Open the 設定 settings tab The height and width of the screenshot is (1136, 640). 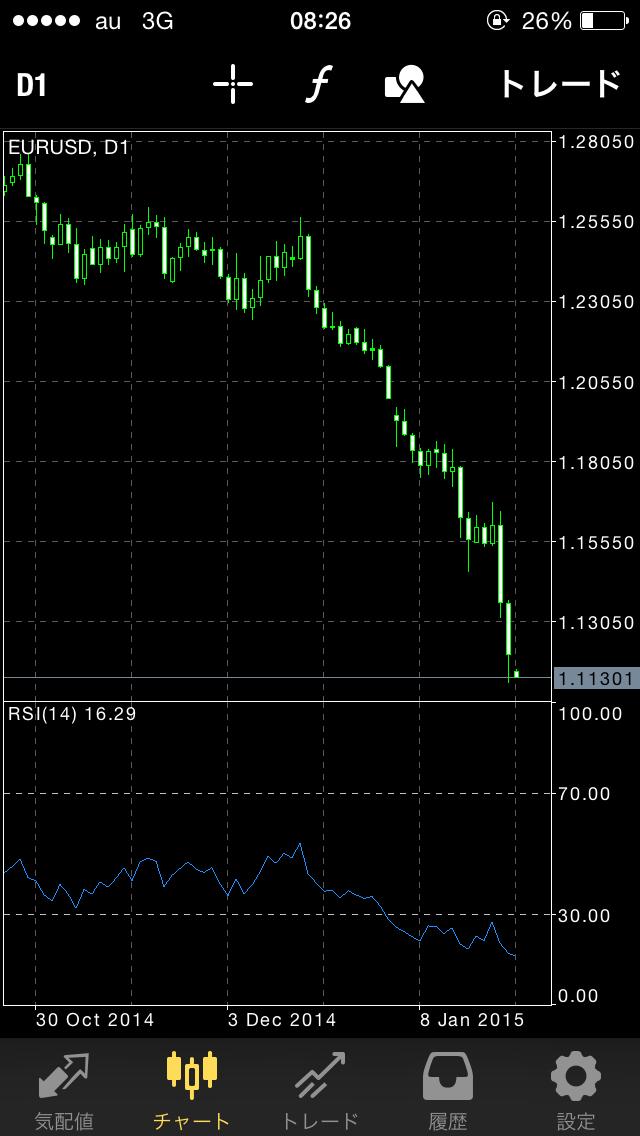tap(575, 1089)
